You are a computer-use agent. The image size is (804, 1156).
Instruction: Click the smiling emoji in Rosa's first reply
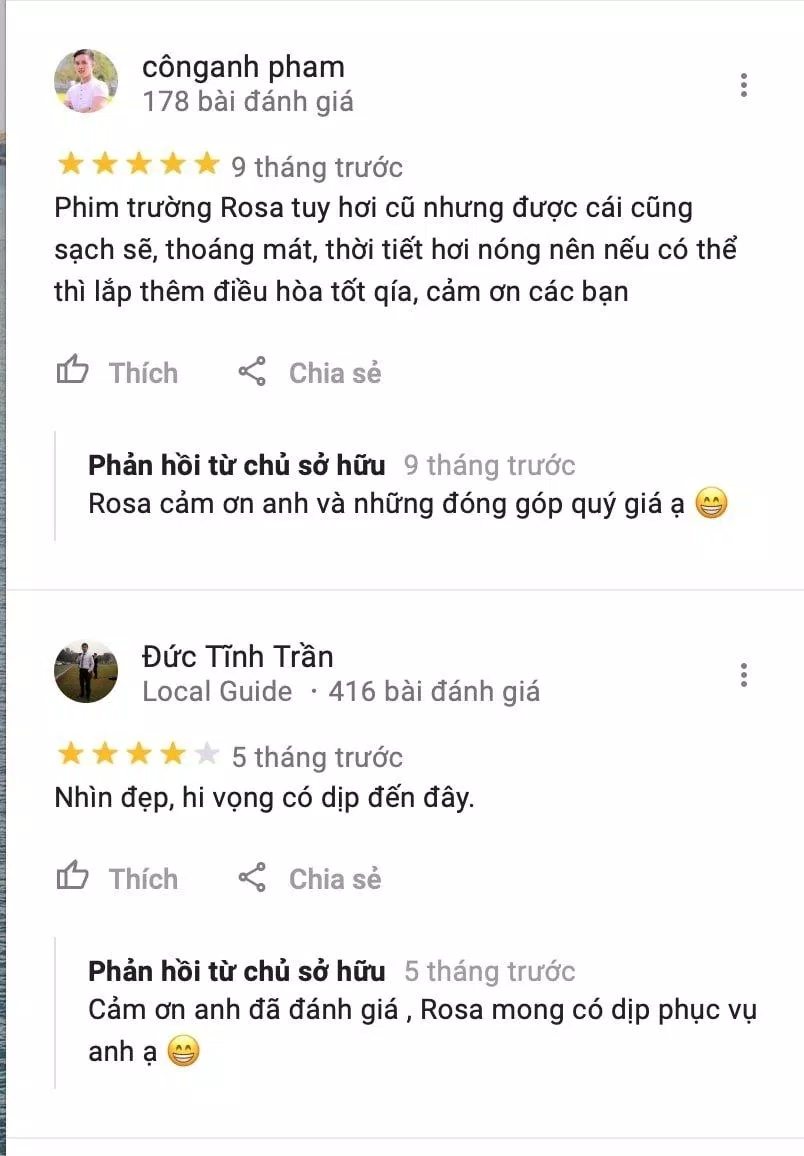pos(711,504)
